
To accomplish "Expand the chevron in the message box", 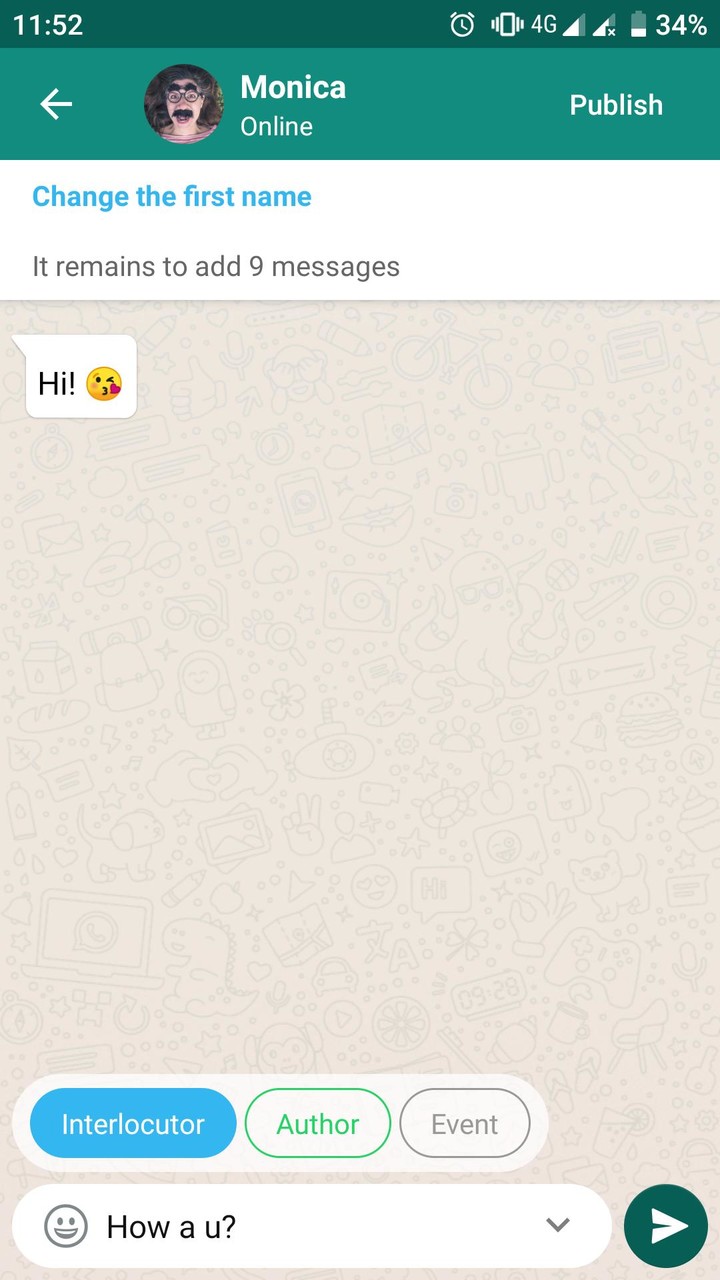I will click(x=558, y=1225).
